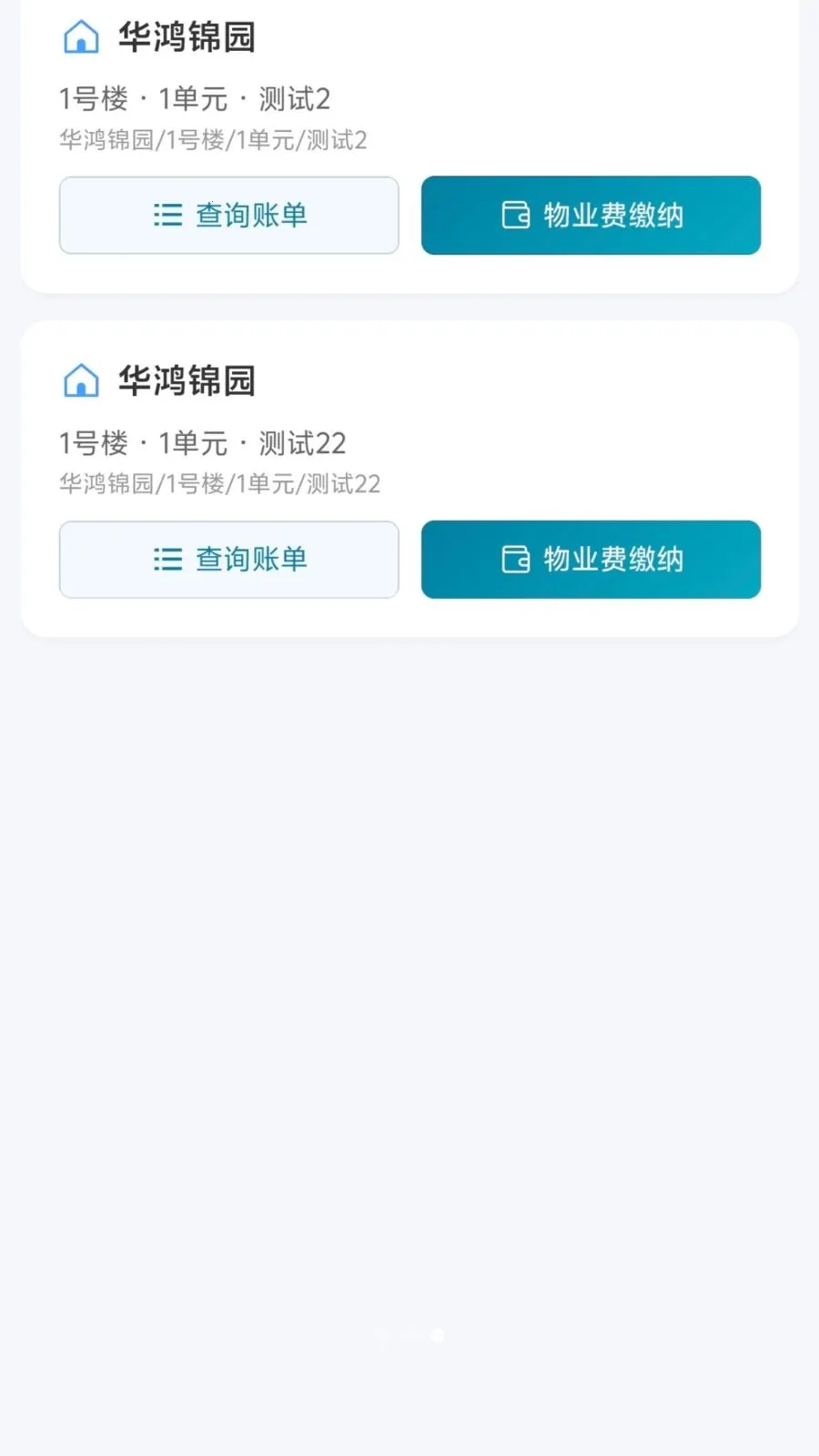Click the wallet icon in second 物业费缴纳 button
819x1456 pixels.
516,560
